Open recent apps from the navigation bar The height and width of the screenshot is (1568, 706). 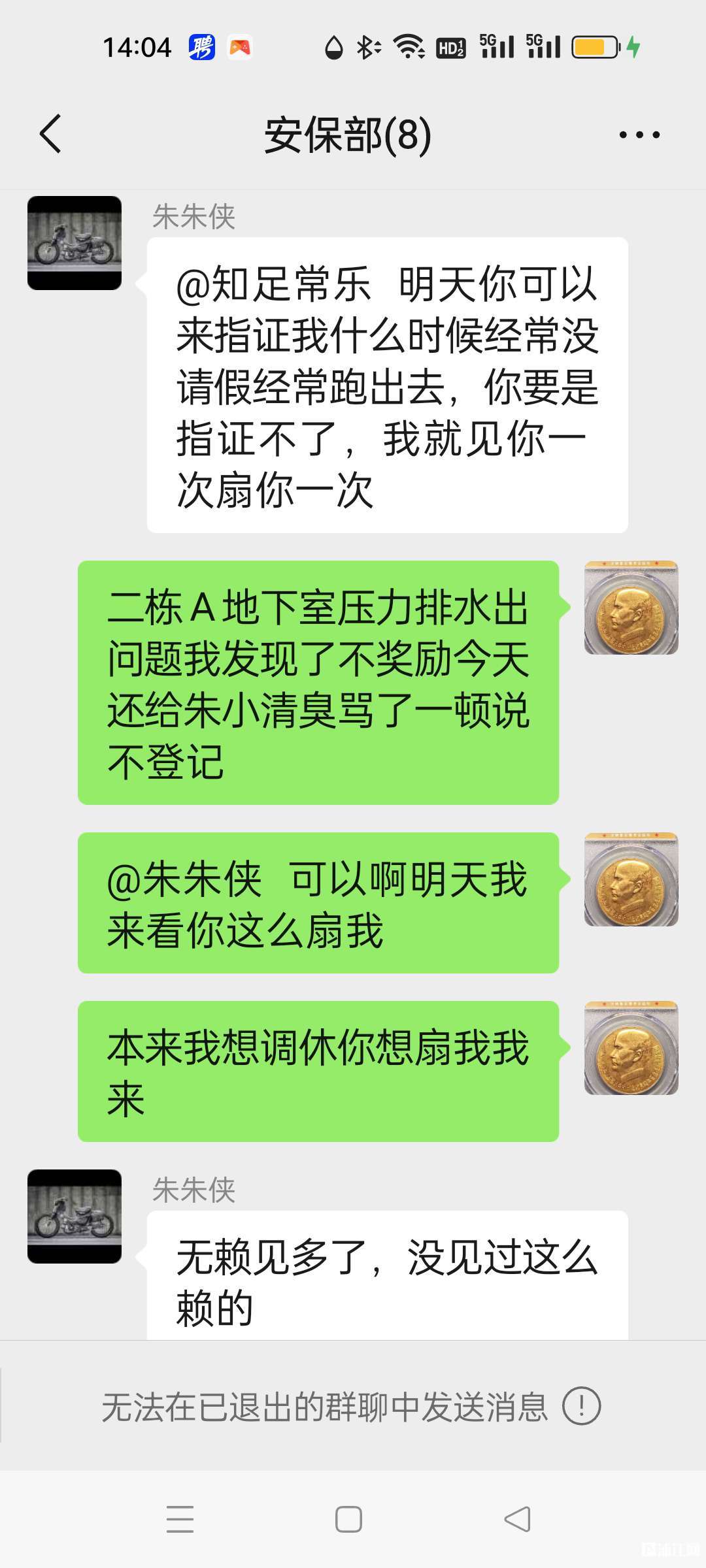tap(180, 1518)
